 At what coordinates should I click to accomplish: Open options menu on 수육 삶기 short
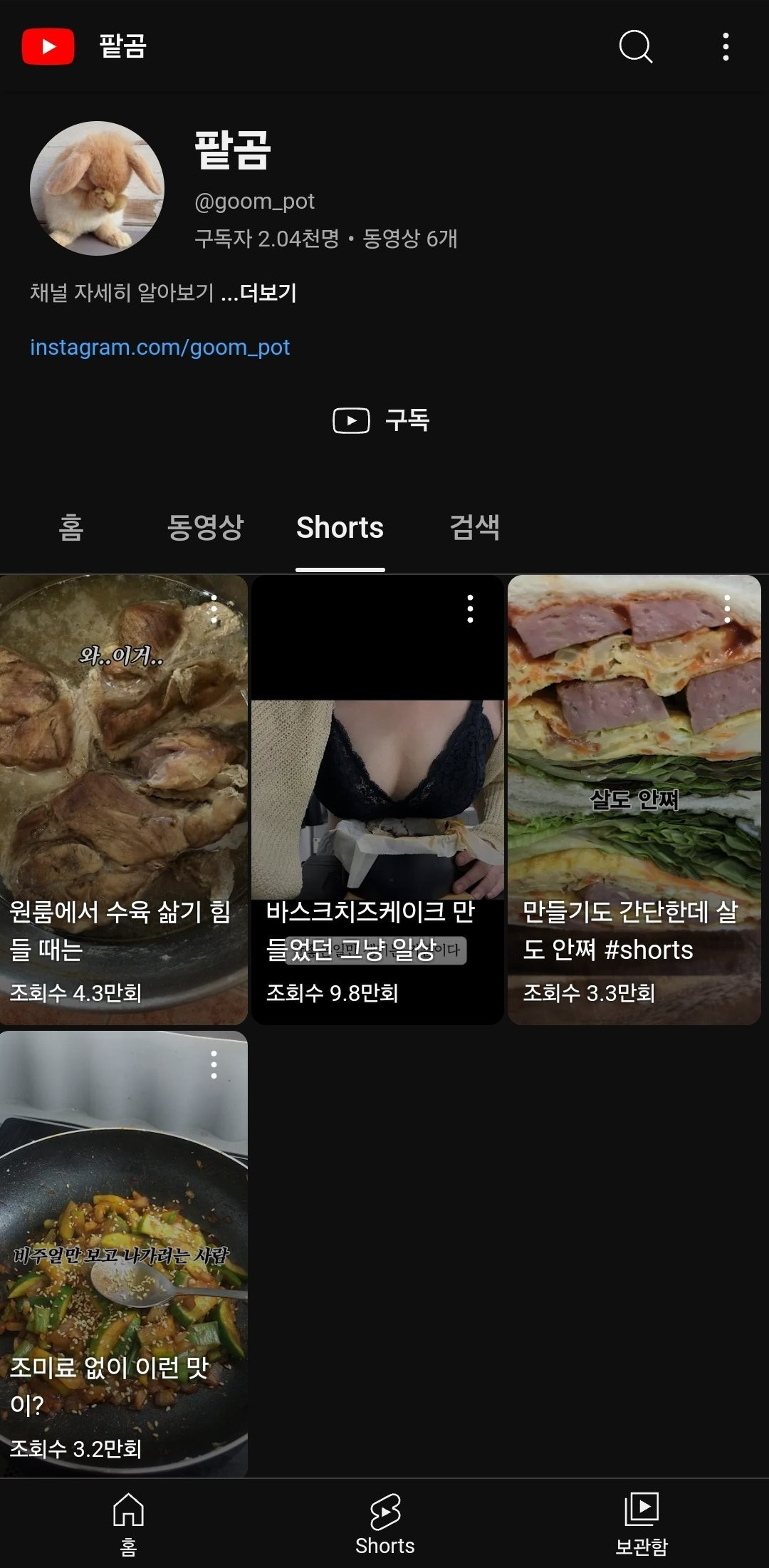(x=214, y=609)
